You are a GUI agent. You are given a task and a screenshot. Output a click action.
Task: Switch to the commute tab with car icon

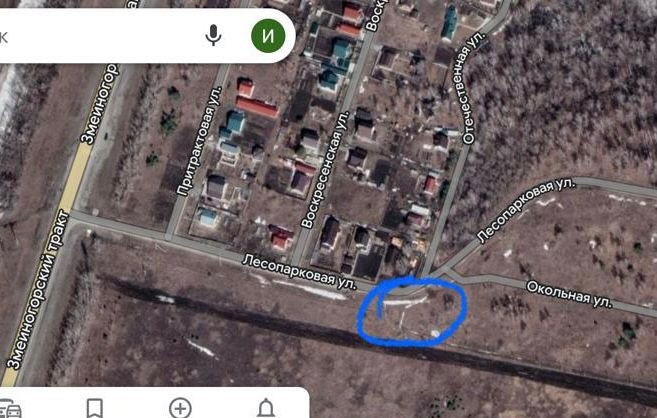pyautogui.click(x=10, y=408)
